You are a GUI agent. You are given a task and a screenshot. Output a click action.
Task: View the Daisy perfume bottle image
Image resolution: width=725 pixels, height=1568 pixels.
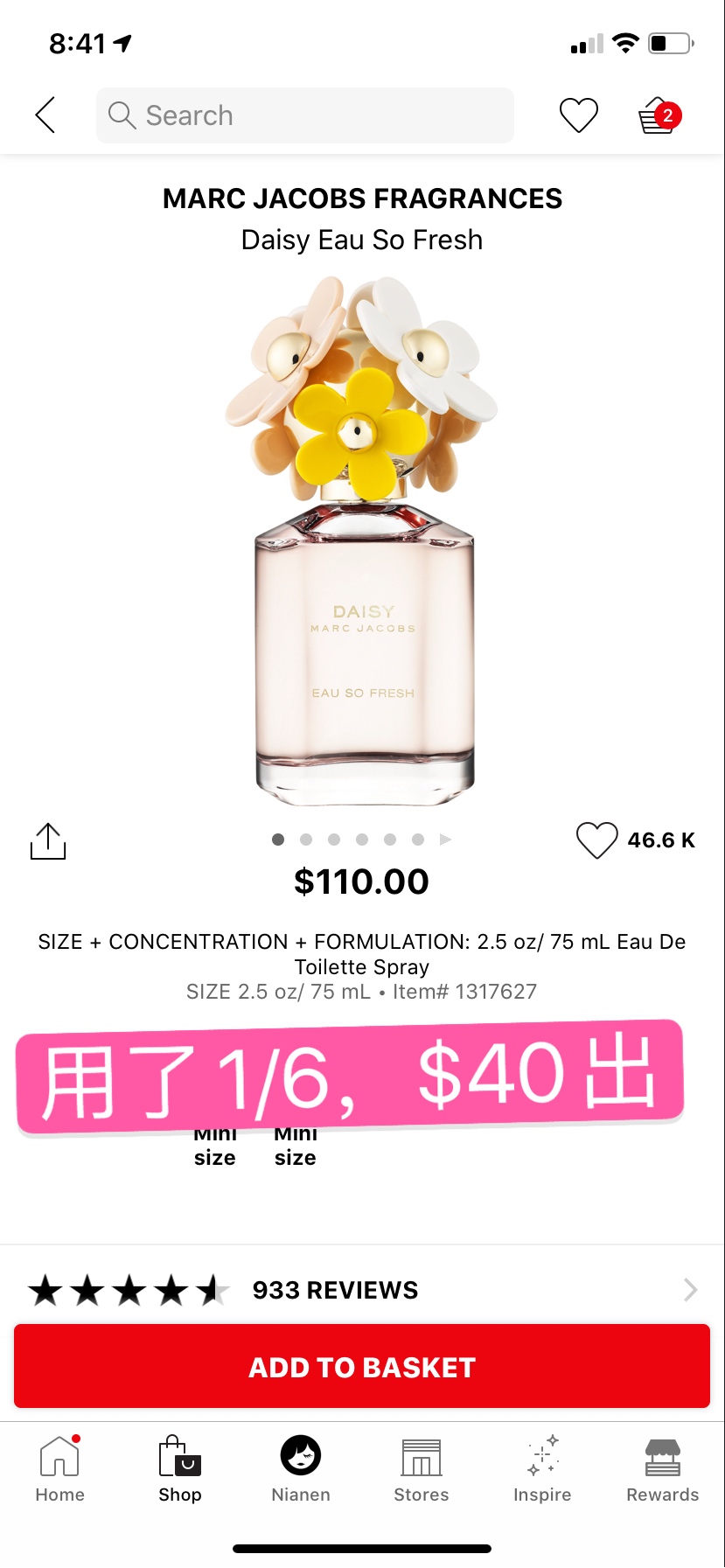pos(362,541)
